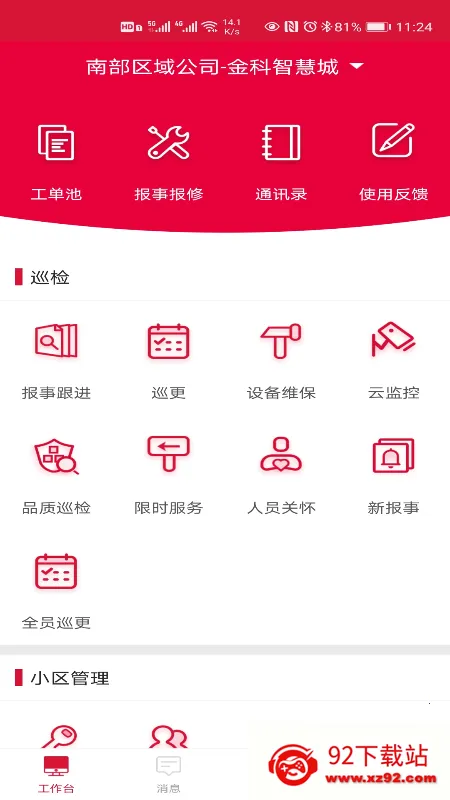Switch to the 消息 tab

(x=169, y=774)
